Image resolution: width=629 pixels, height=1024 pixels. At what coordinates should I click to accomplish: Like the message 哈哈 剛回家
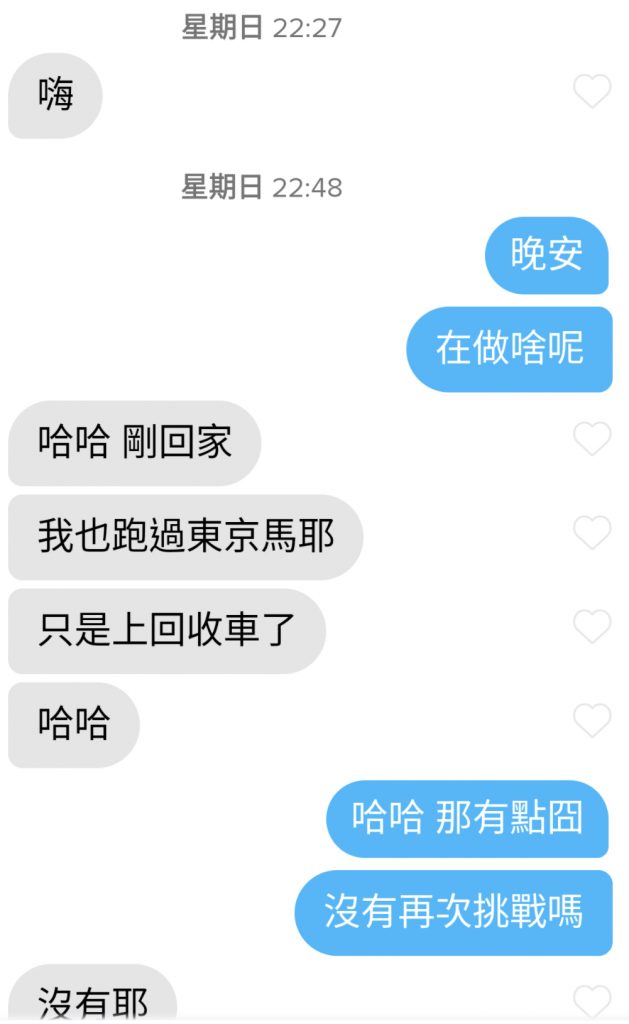pos(591,439)
